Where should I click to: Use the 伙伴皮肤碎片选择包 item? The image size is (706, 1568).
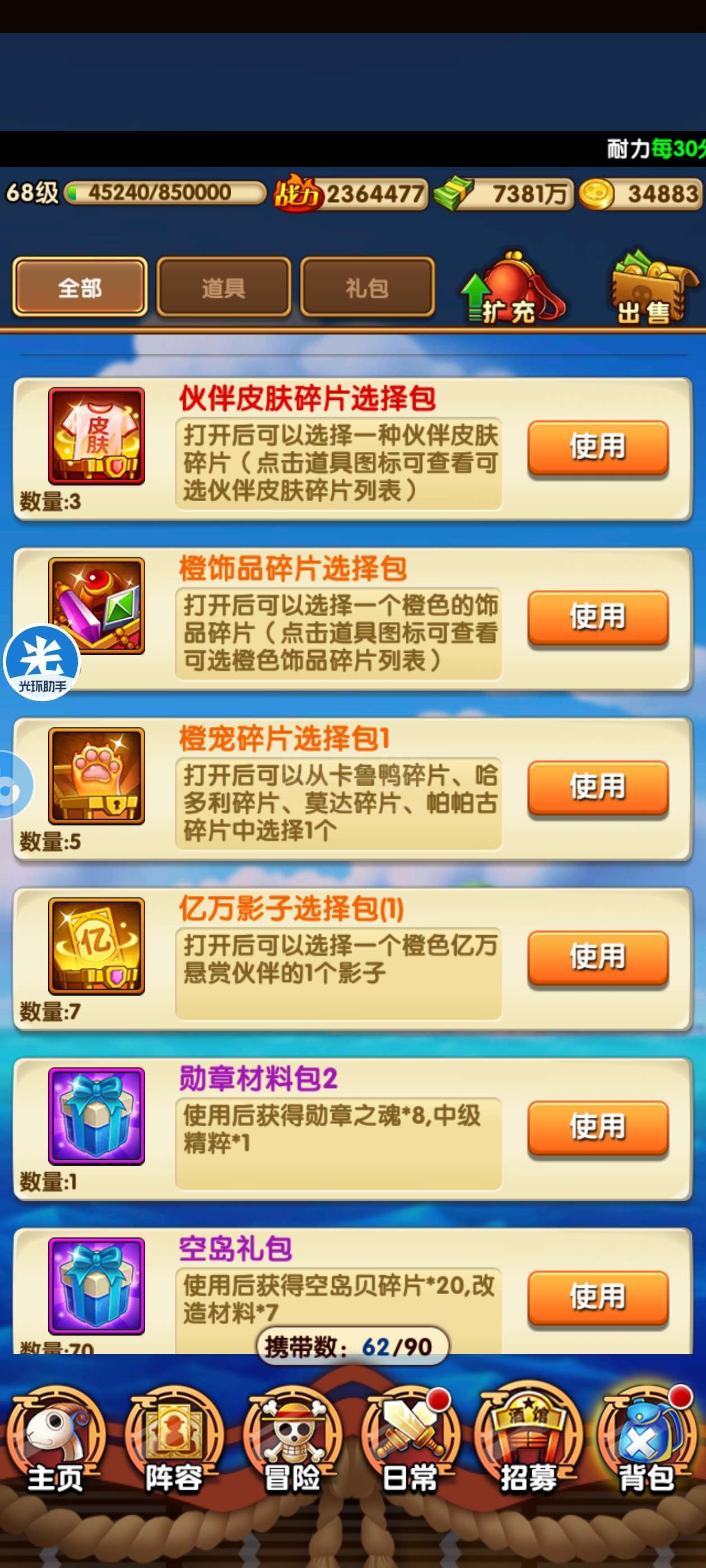pyautogui.click(x=597, y=447)
